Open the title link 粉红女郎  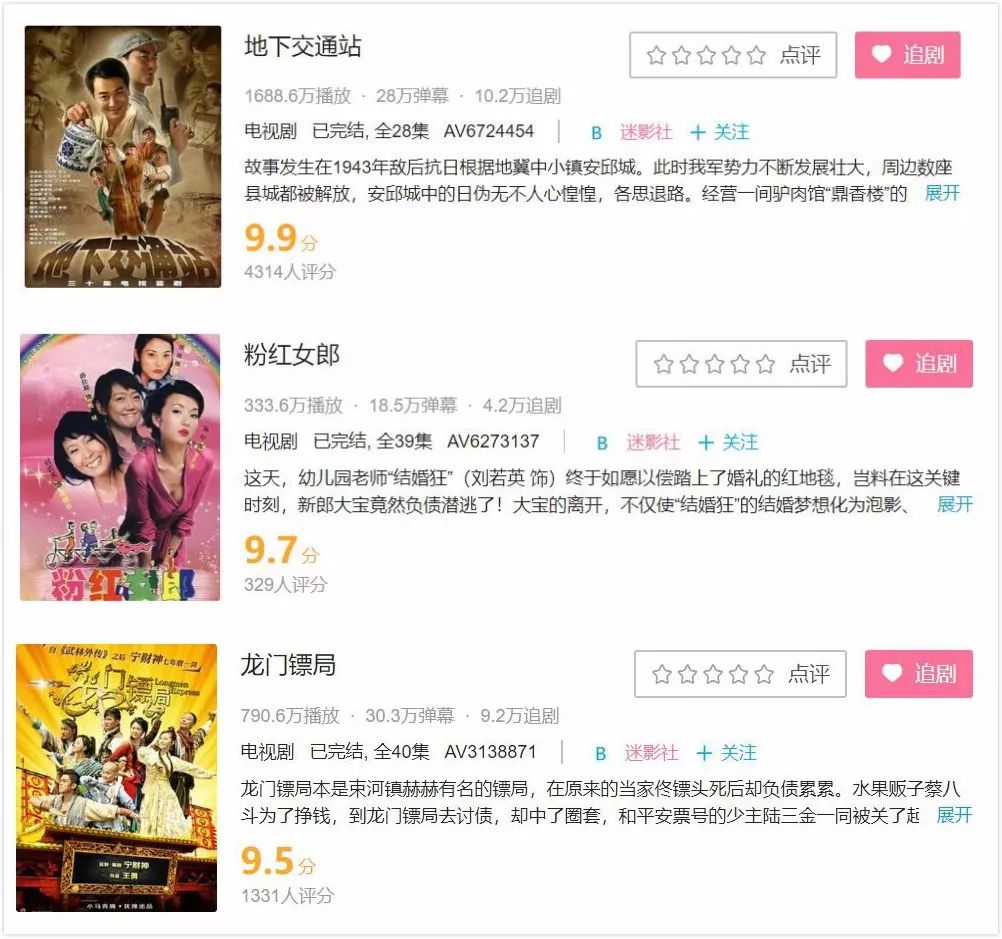point(292,355)
